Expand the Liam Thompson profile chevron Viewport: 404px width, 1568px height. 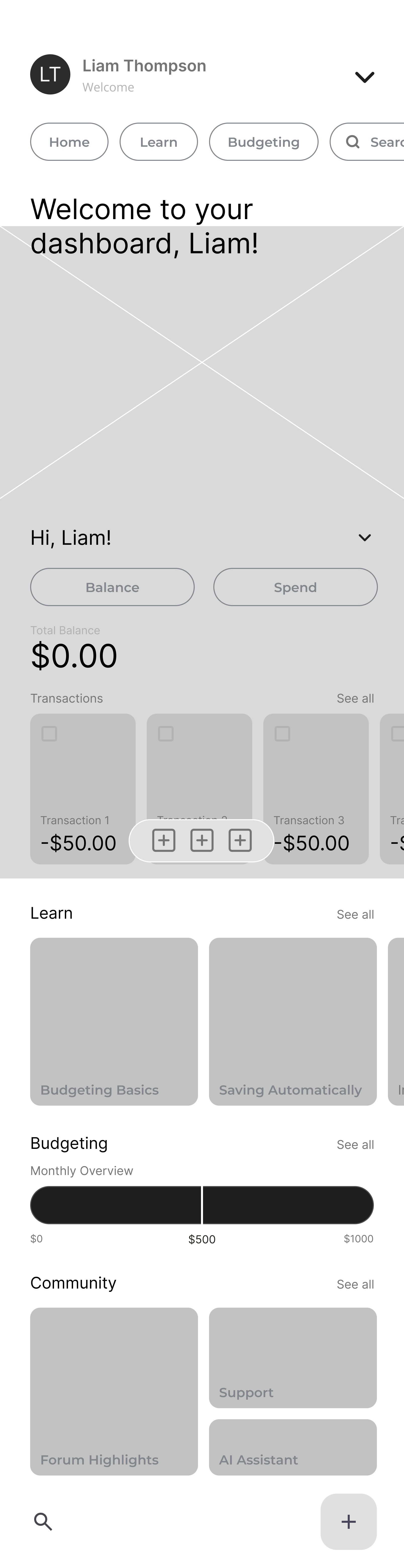(x=365, y=77)
